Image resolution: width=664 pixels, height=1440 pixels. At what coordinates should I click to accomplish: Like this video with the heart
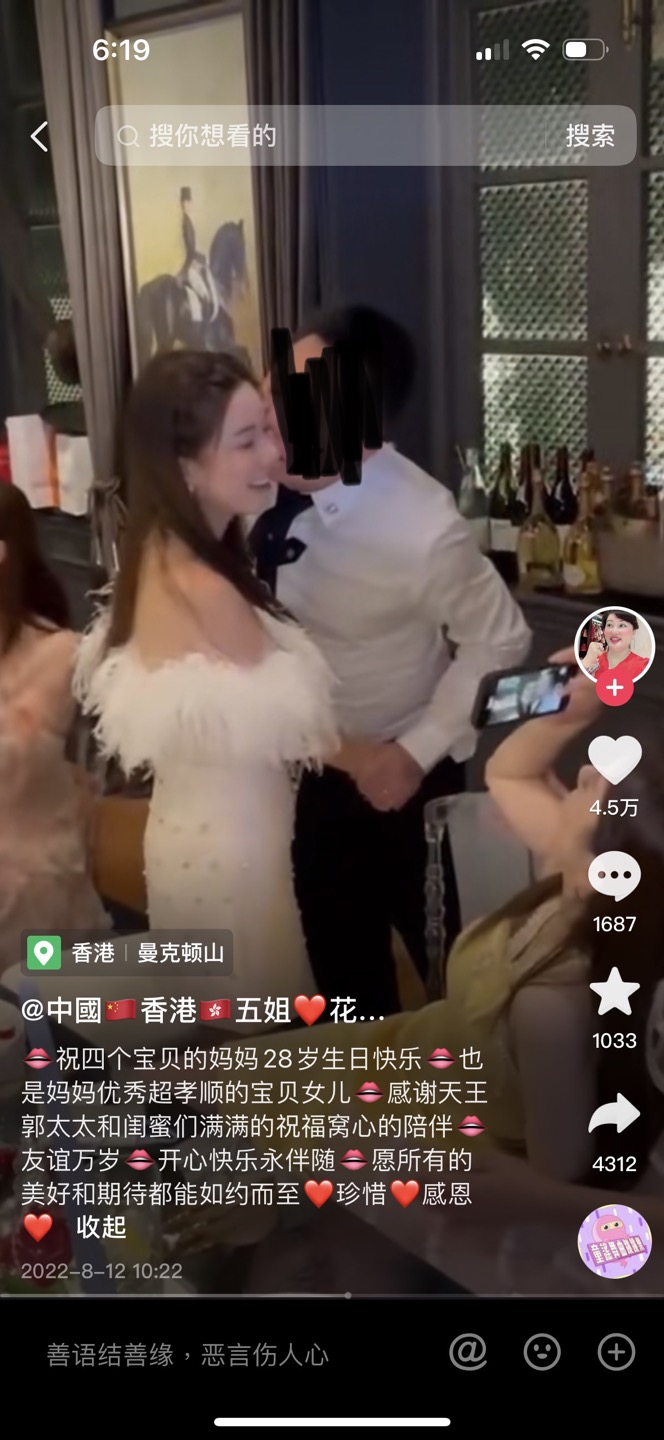click(x=614, y=760)
